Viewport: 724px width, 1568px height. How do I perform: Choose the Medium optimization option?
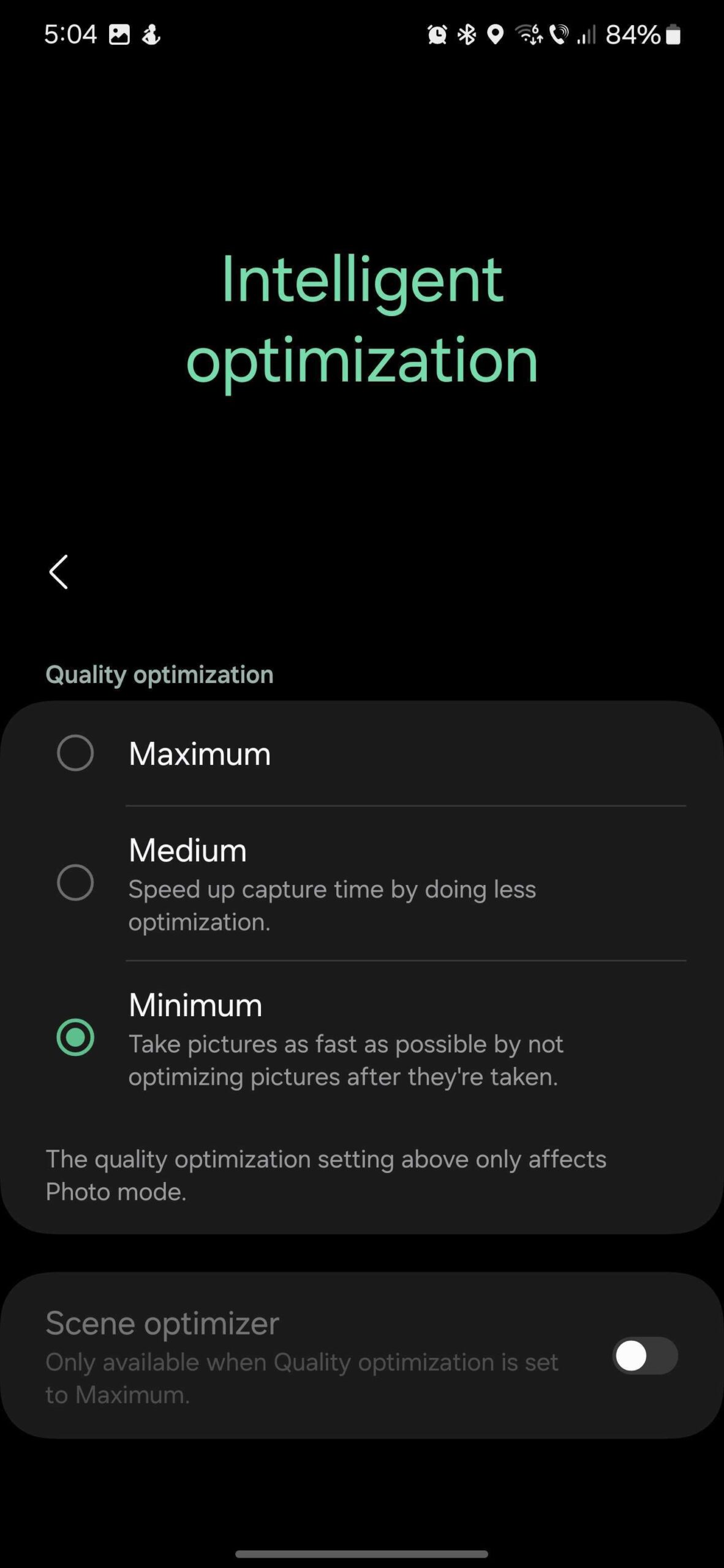coord(75,883)
